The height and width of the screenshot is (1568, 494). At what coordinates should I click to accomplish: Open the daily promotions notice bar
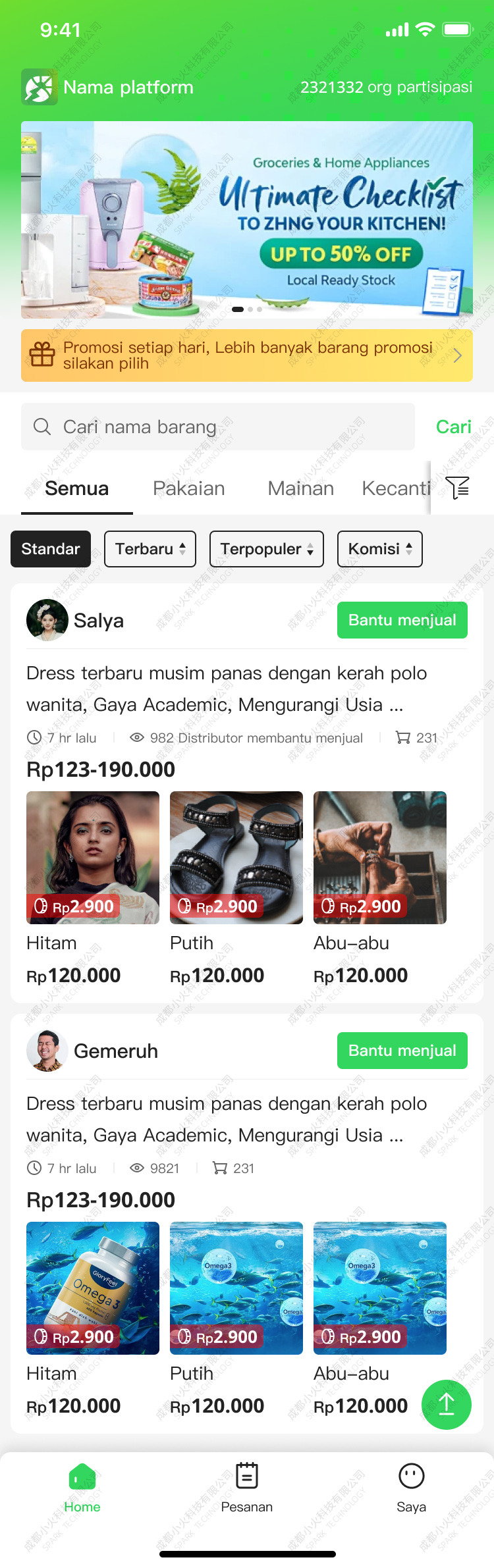pyautogui.click(x=247, y=355)
